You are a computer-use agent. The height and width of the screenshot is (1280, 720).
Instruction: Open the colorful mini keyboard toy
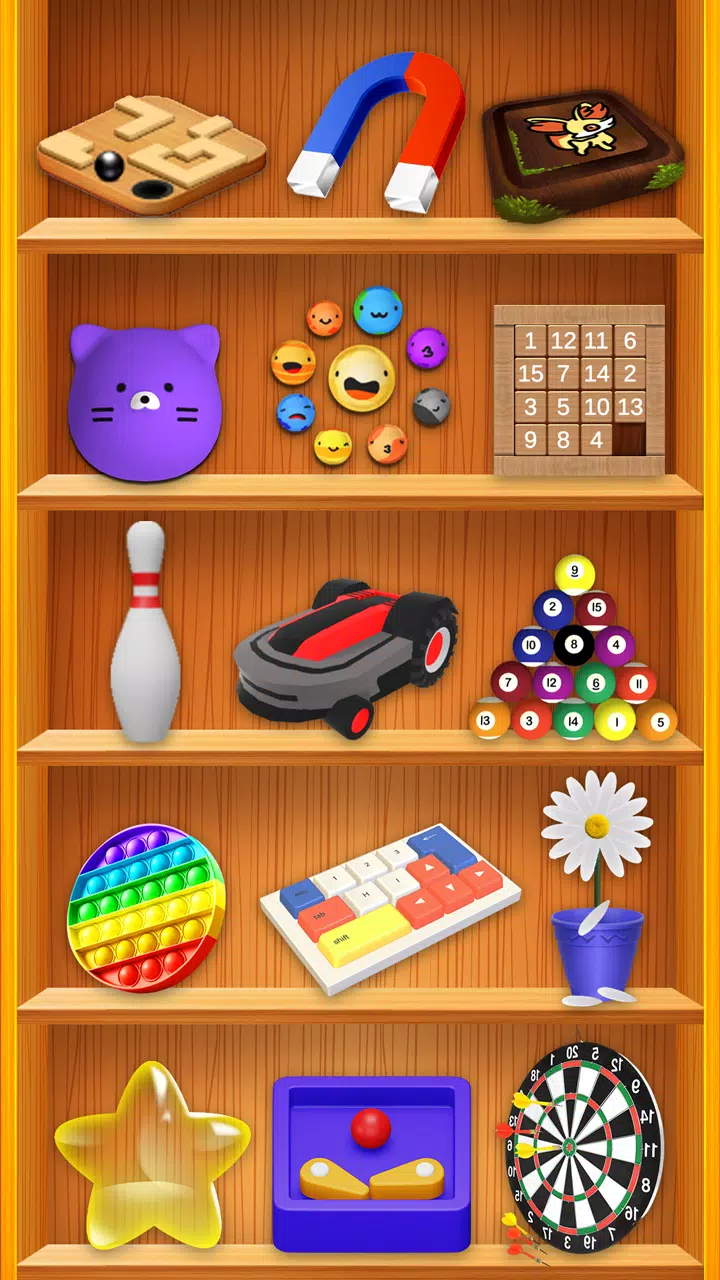pyautogui.click(x=390, y=905)
